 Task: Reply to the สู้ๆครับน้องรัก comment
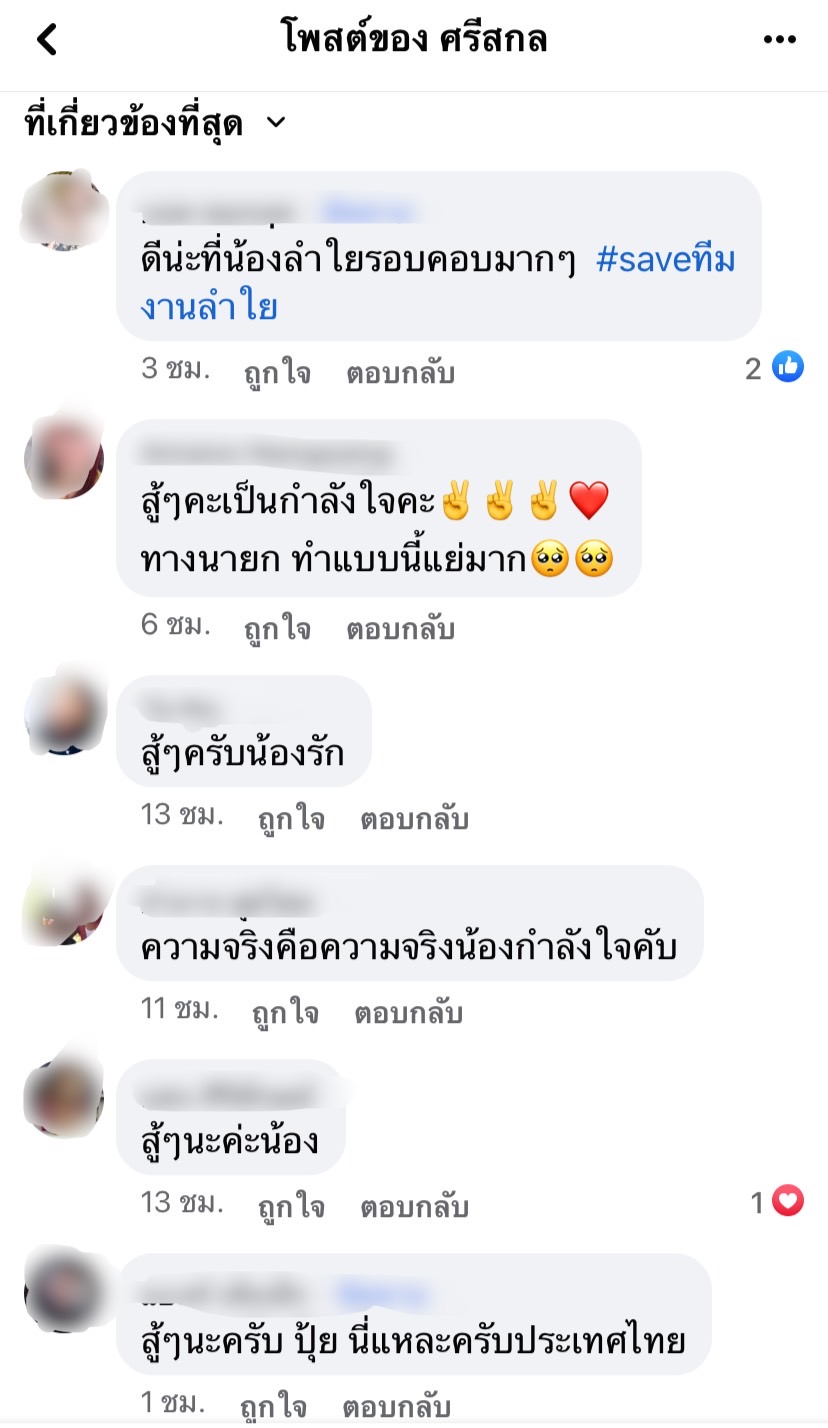pos(414,818)
